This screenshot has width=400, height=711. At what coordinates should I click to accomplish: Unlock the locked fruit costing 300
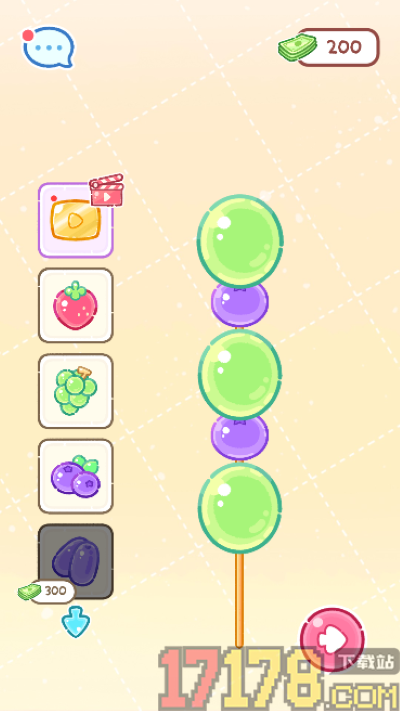pos(76,561)
